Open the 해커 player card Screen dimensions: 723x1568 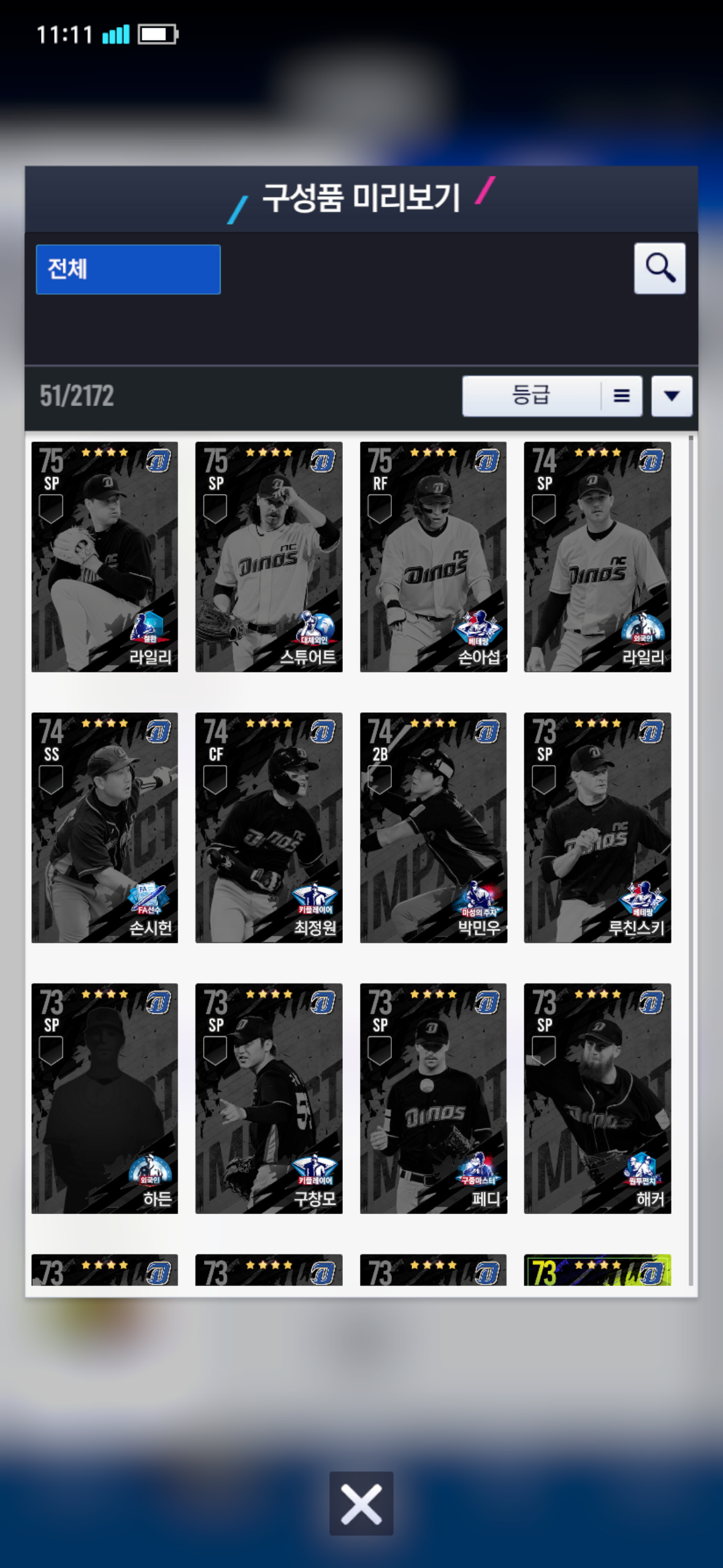tap(597, 1098)
